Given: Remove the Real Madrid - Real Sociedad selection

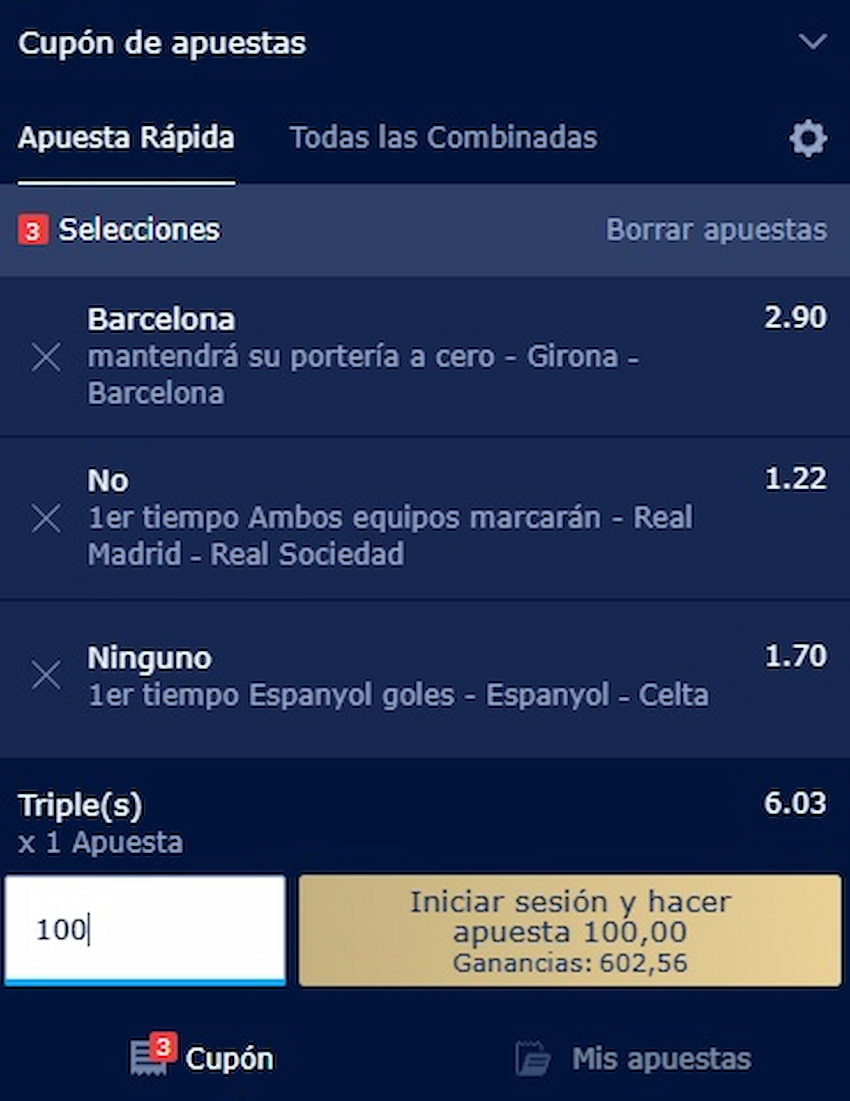Looking at the screenshot, I should [x=46, y=518].
